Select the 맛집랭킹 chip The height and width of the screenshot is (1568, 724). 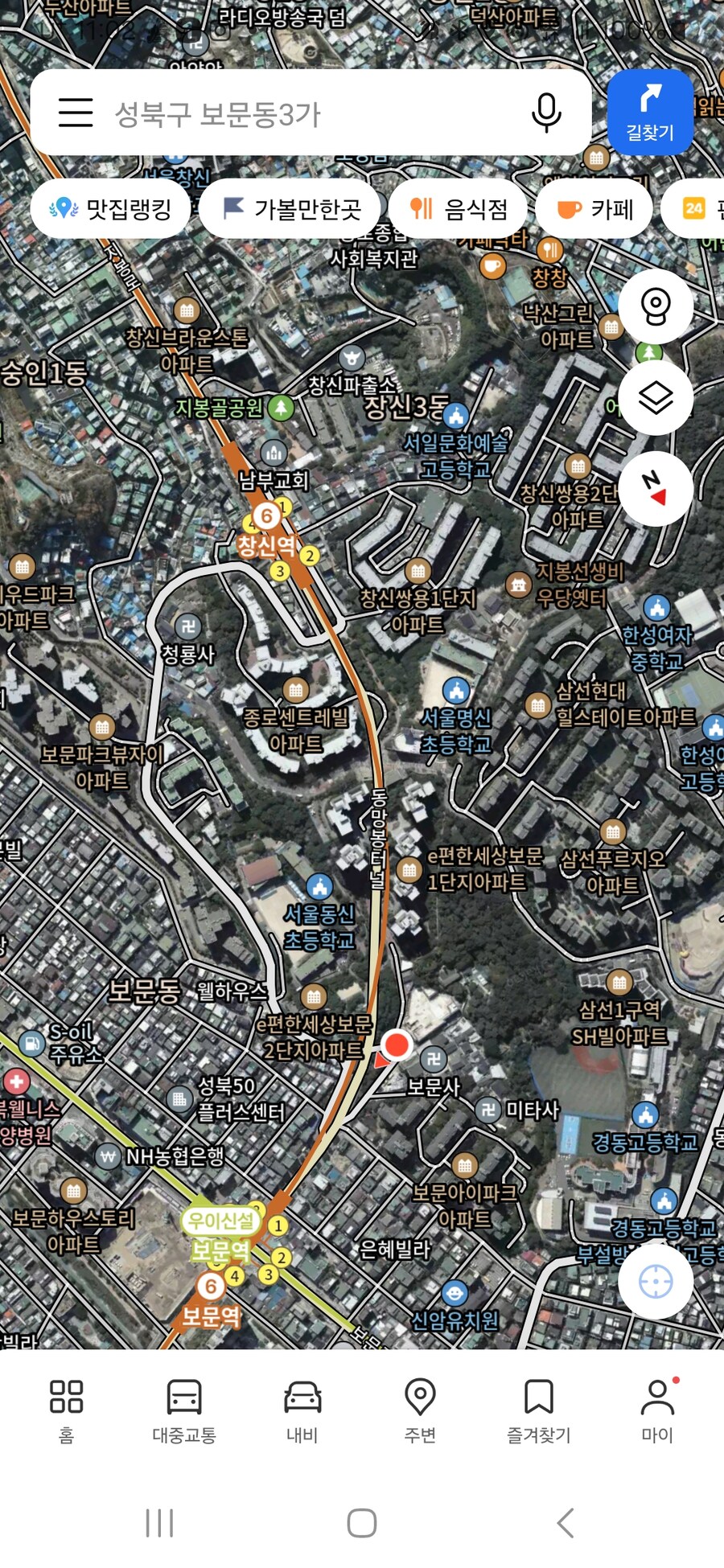click(110, 209)
